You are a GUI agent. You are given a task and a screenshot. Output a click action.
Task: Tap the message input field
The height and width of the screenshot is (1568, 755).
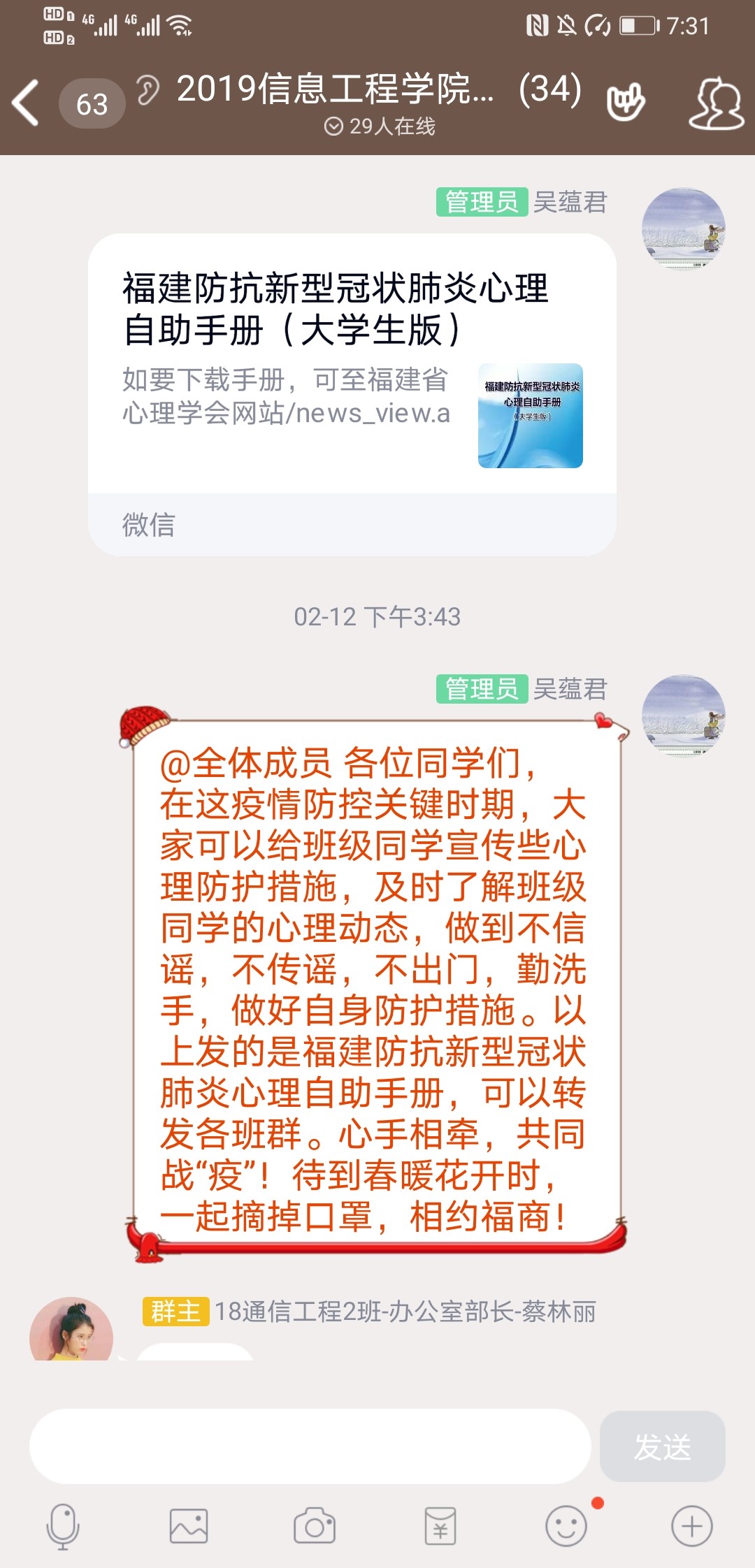(310, 1446)
